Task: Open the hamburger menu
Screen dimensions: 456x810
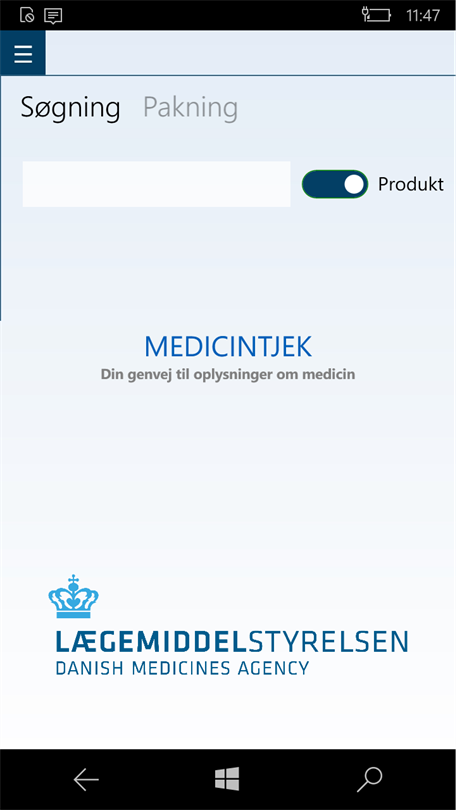Action: coord(23,53)
